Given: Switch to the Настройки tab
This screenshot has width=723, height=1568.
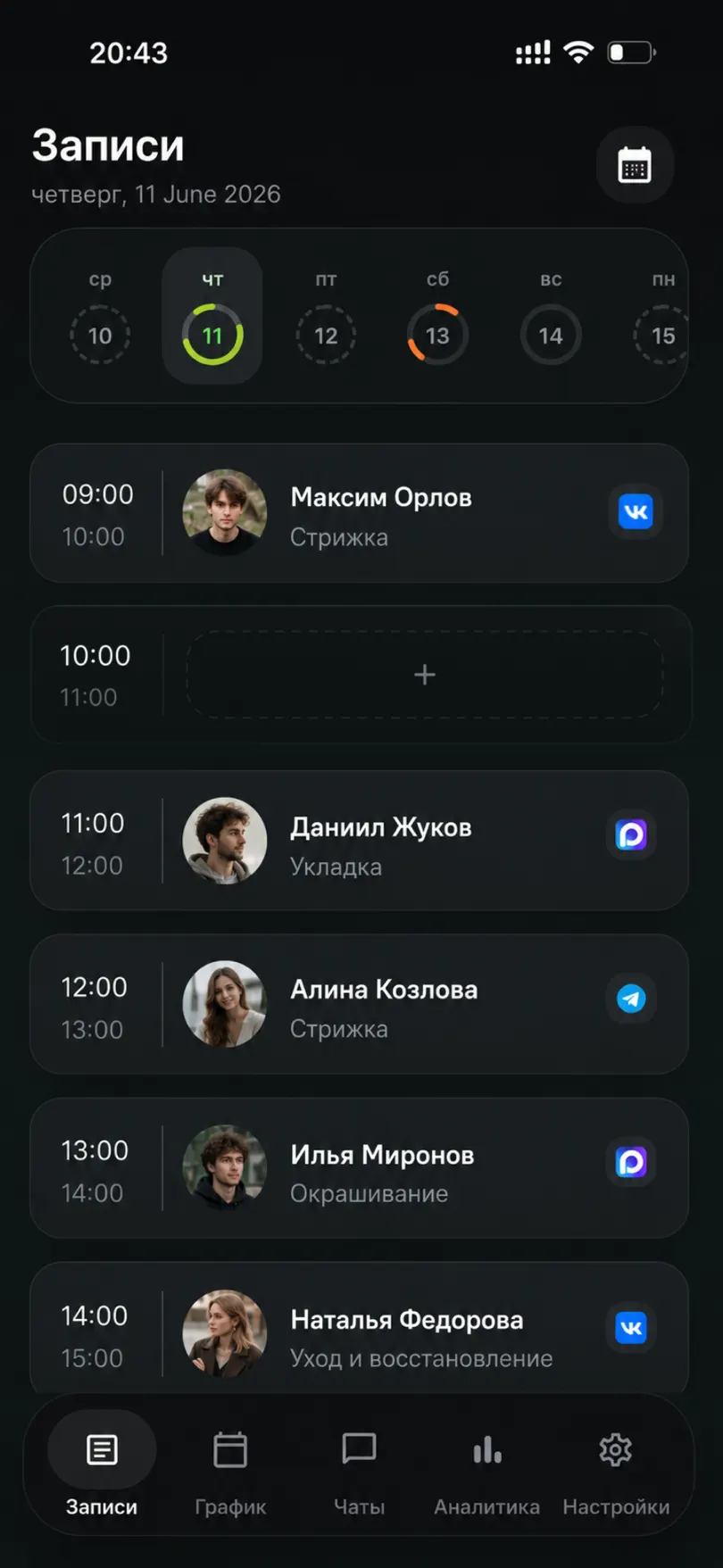Looking at the screenshot, I should tap(616, 1469).
